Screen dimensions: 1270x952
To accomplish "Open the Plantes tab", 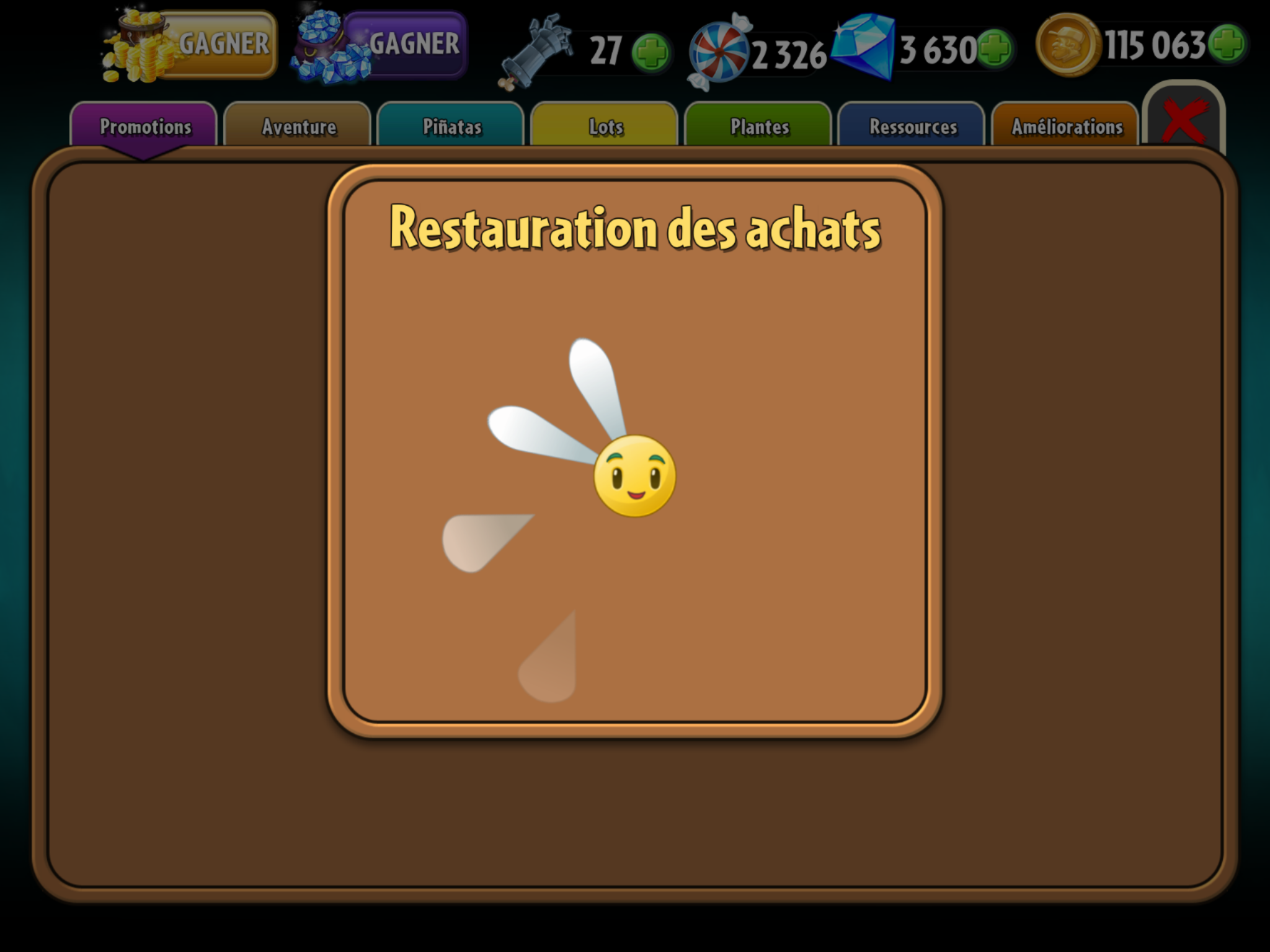I will pyautogui.click(x=759, y=126).
